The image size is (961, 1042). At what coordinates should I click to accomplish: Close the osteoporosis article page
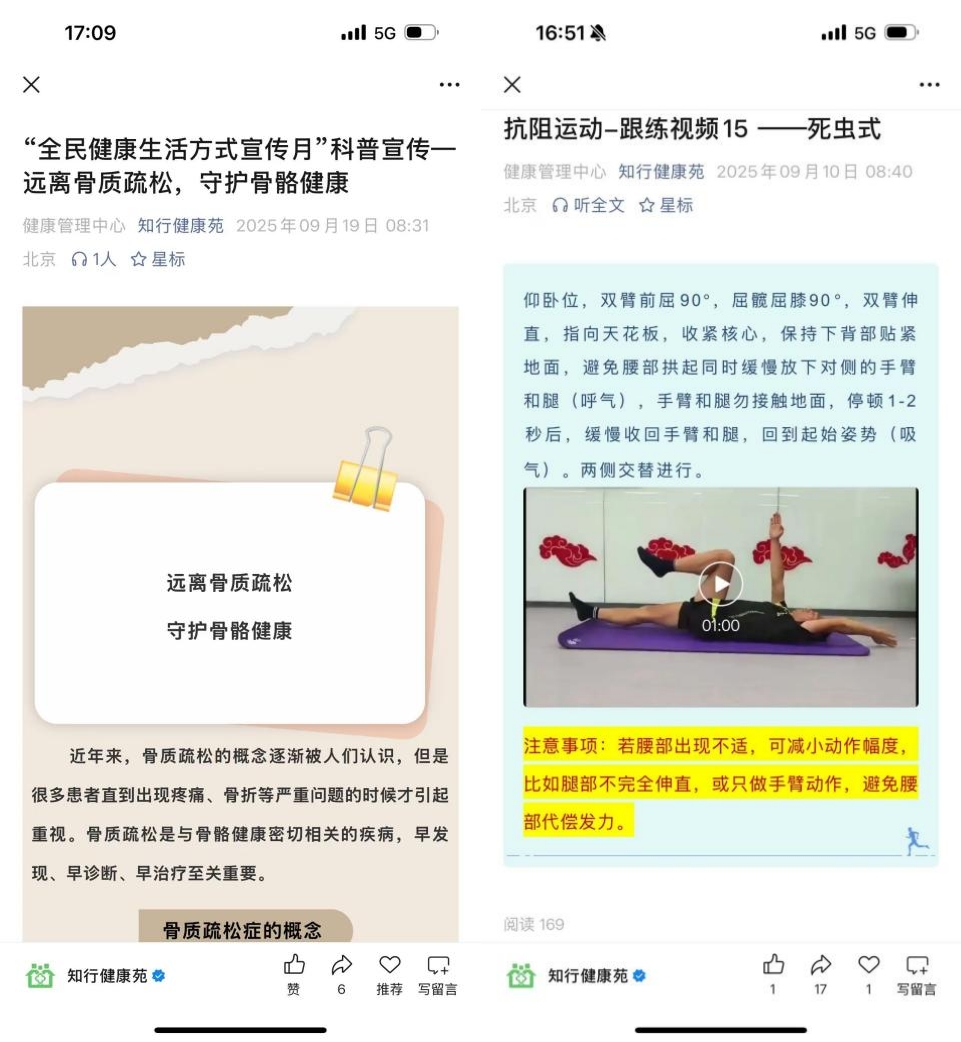click(x=31, y=85)
